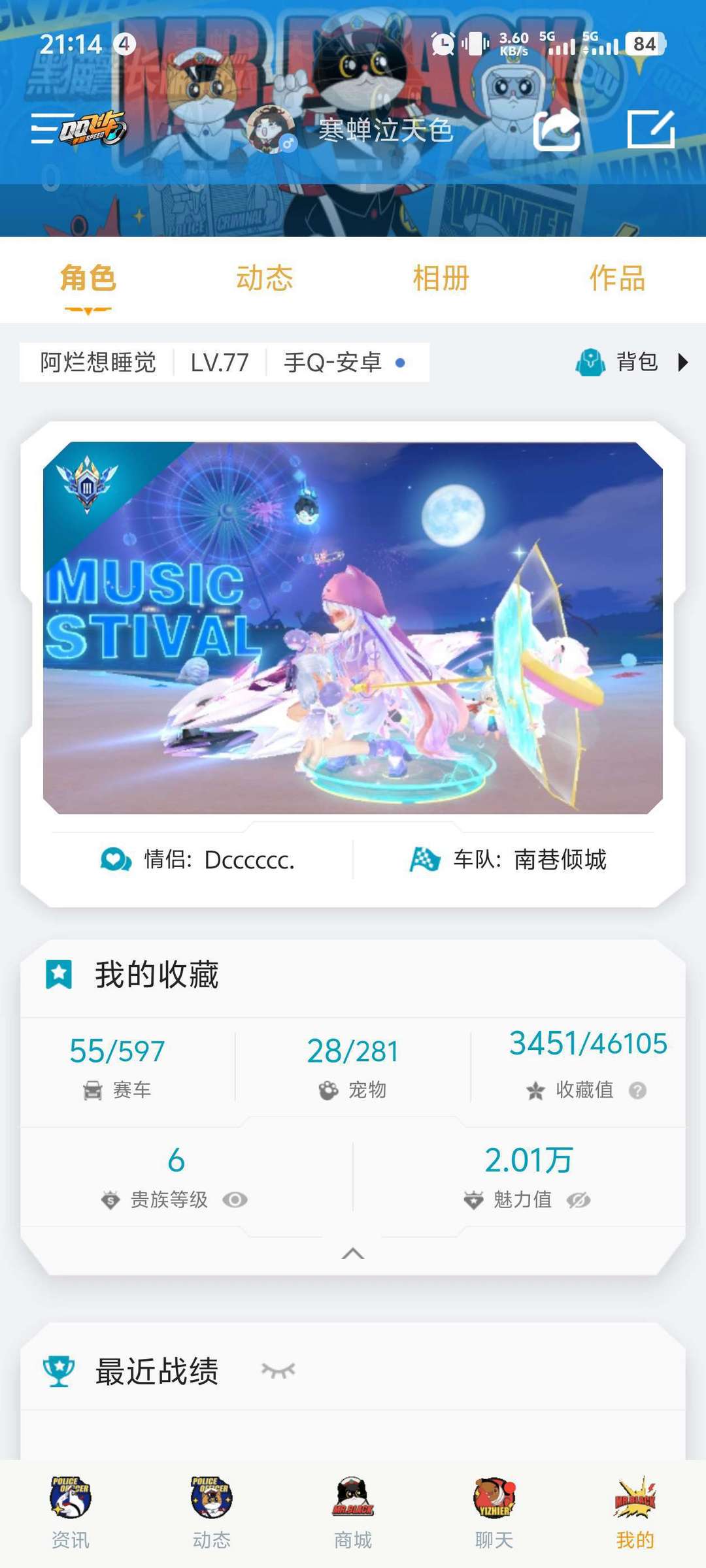
Task: Open couple info Dcccccc.
Action: 197,859
